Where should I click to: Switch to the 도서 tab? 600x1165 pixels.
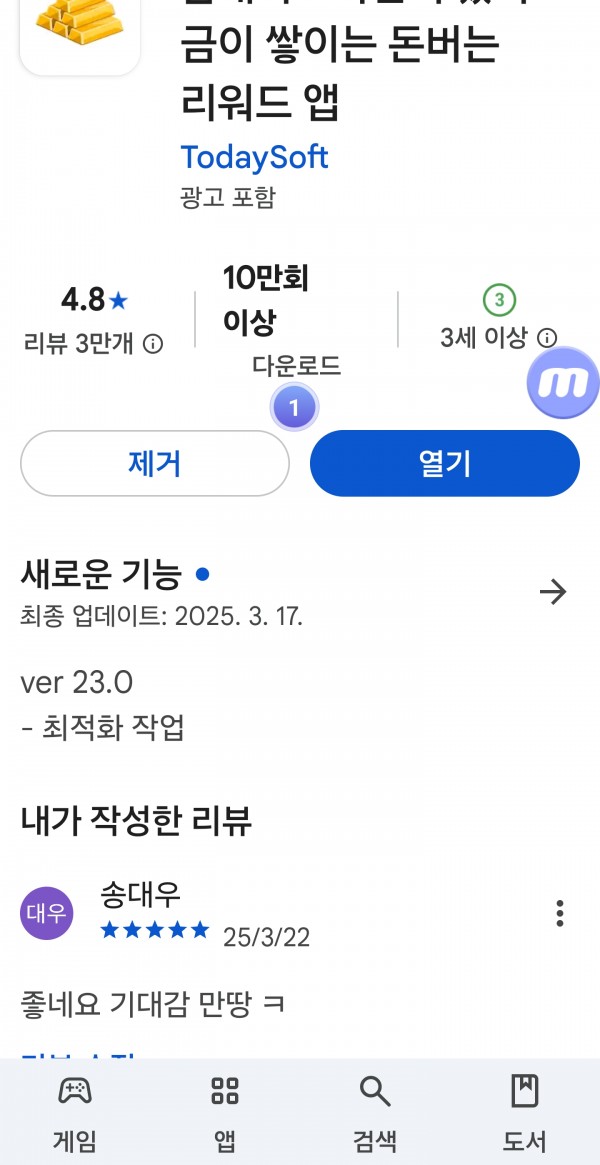click(525, 1112)
